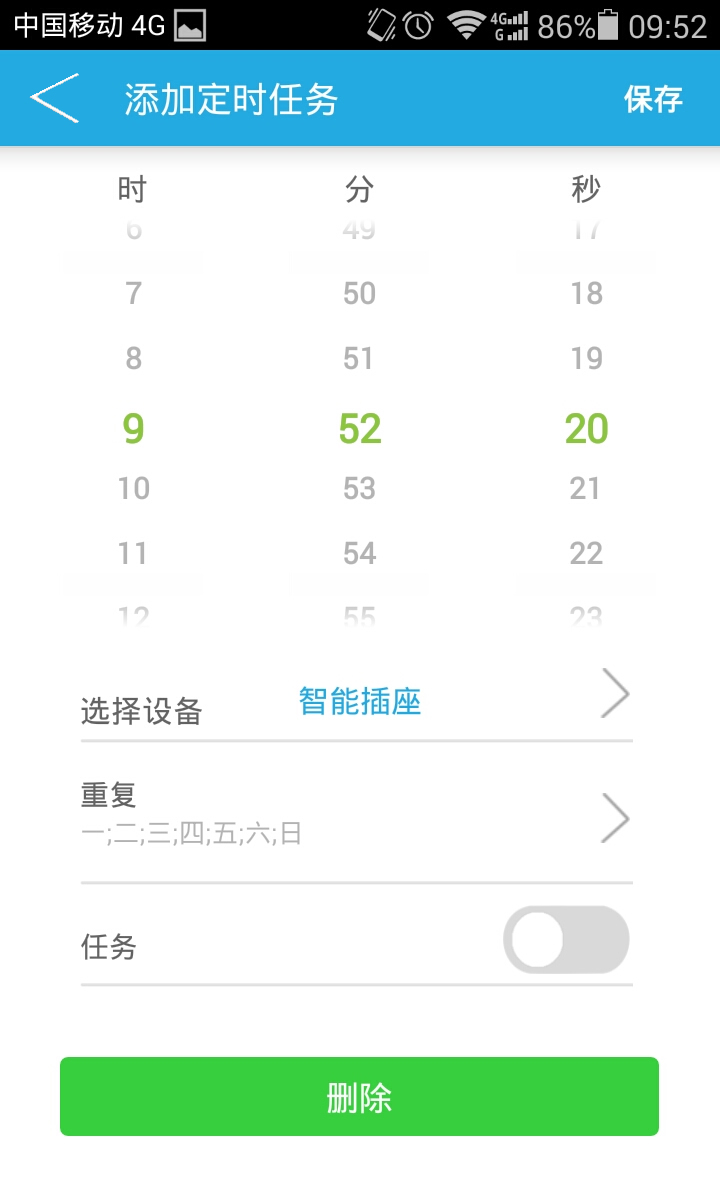Screen dimensions: 720x1180
Task: Select minute 53 in the 分 picker
Action: [360, 488]
